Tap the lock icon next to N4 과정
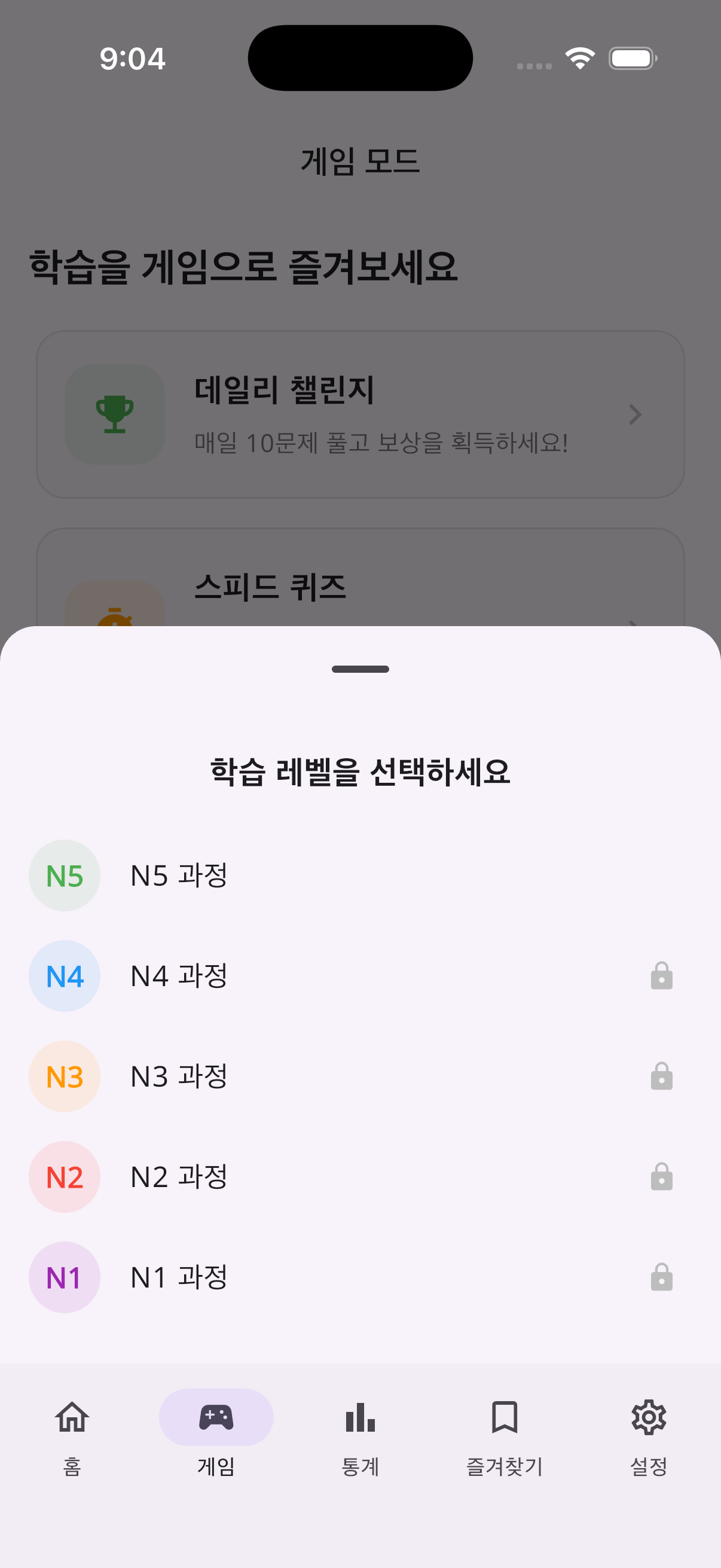The image size is (721, 1568). point(661,975)
